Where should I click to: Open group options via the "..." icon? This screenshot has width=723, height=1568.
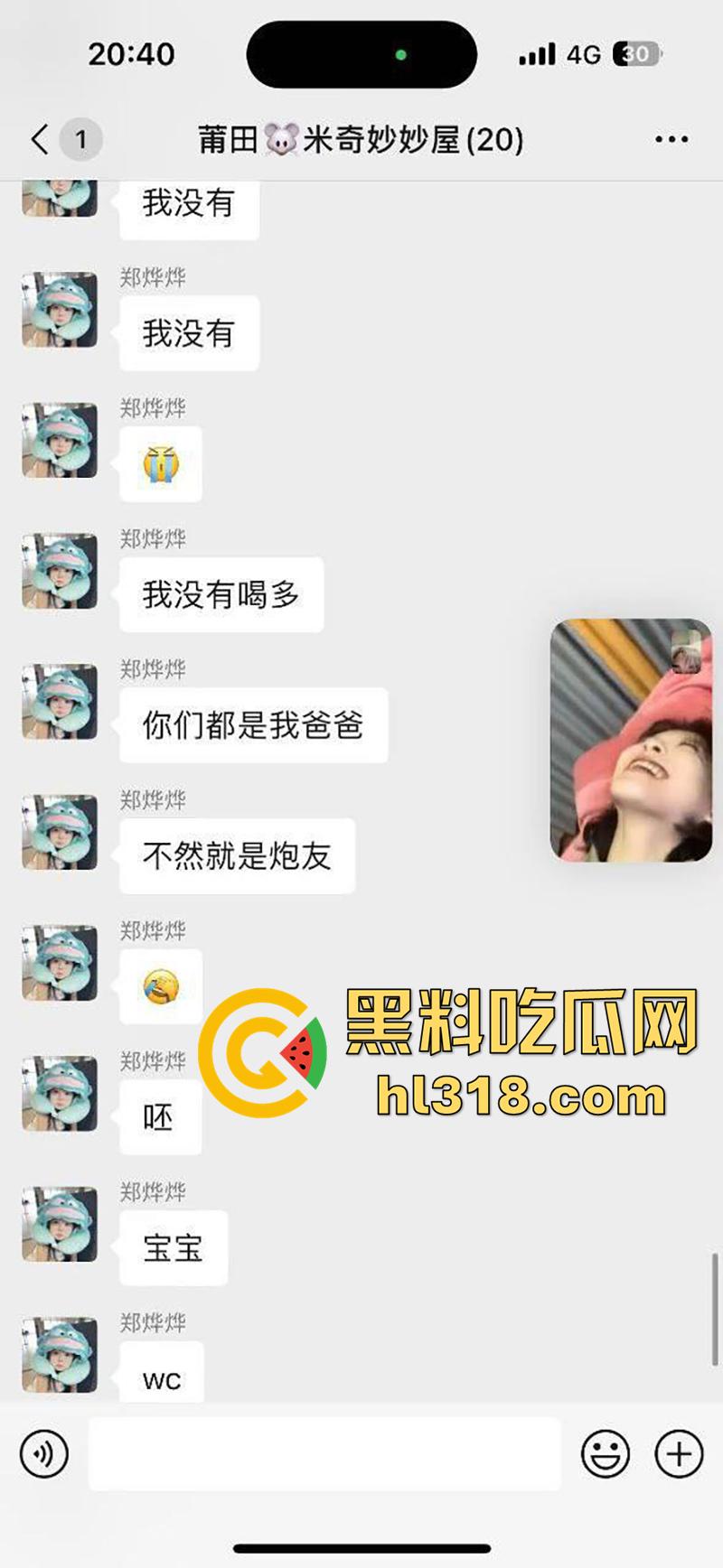point(671,138)
